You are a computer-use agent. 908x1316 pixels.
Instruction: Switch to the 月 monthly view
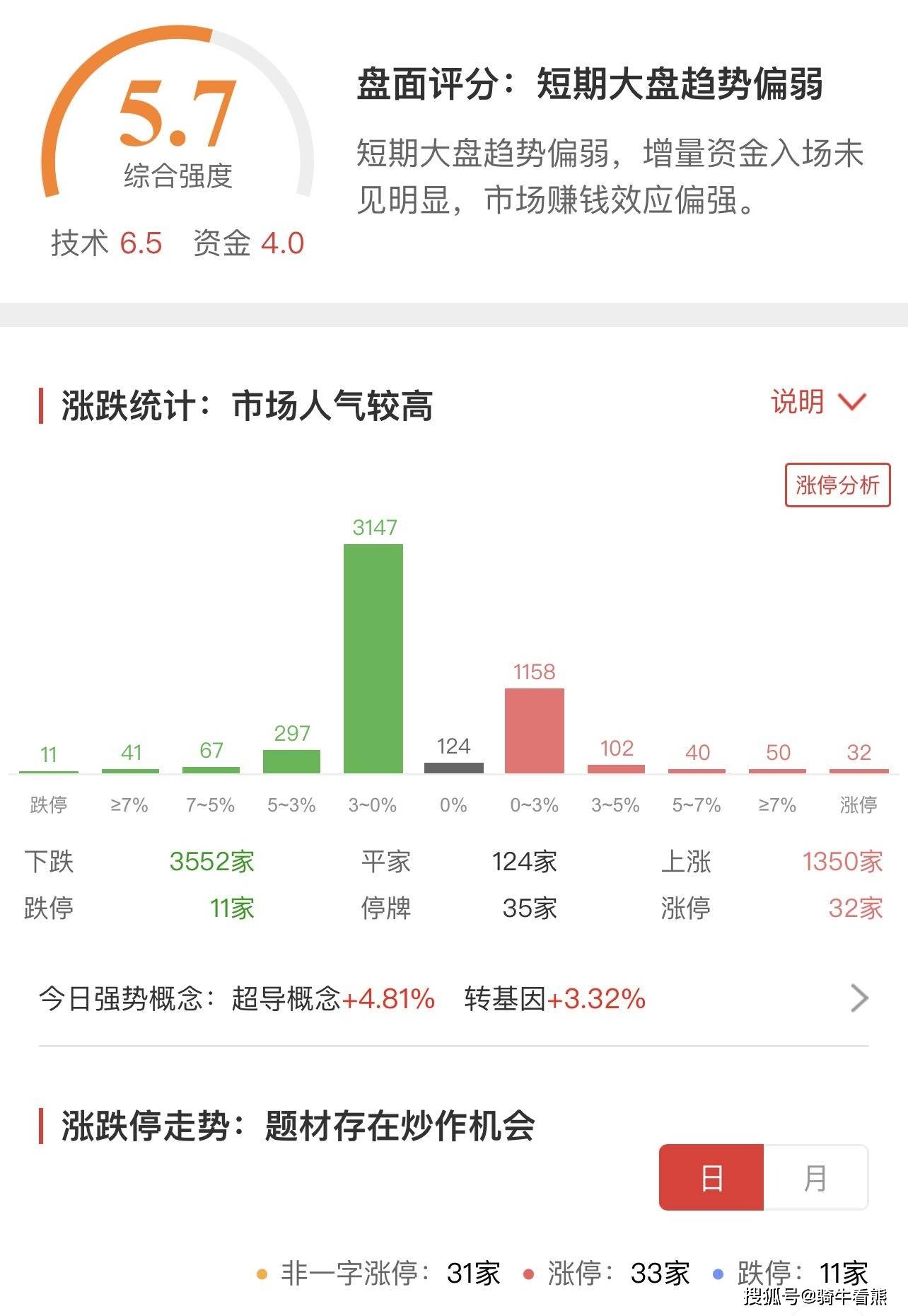coord(815,1178)
